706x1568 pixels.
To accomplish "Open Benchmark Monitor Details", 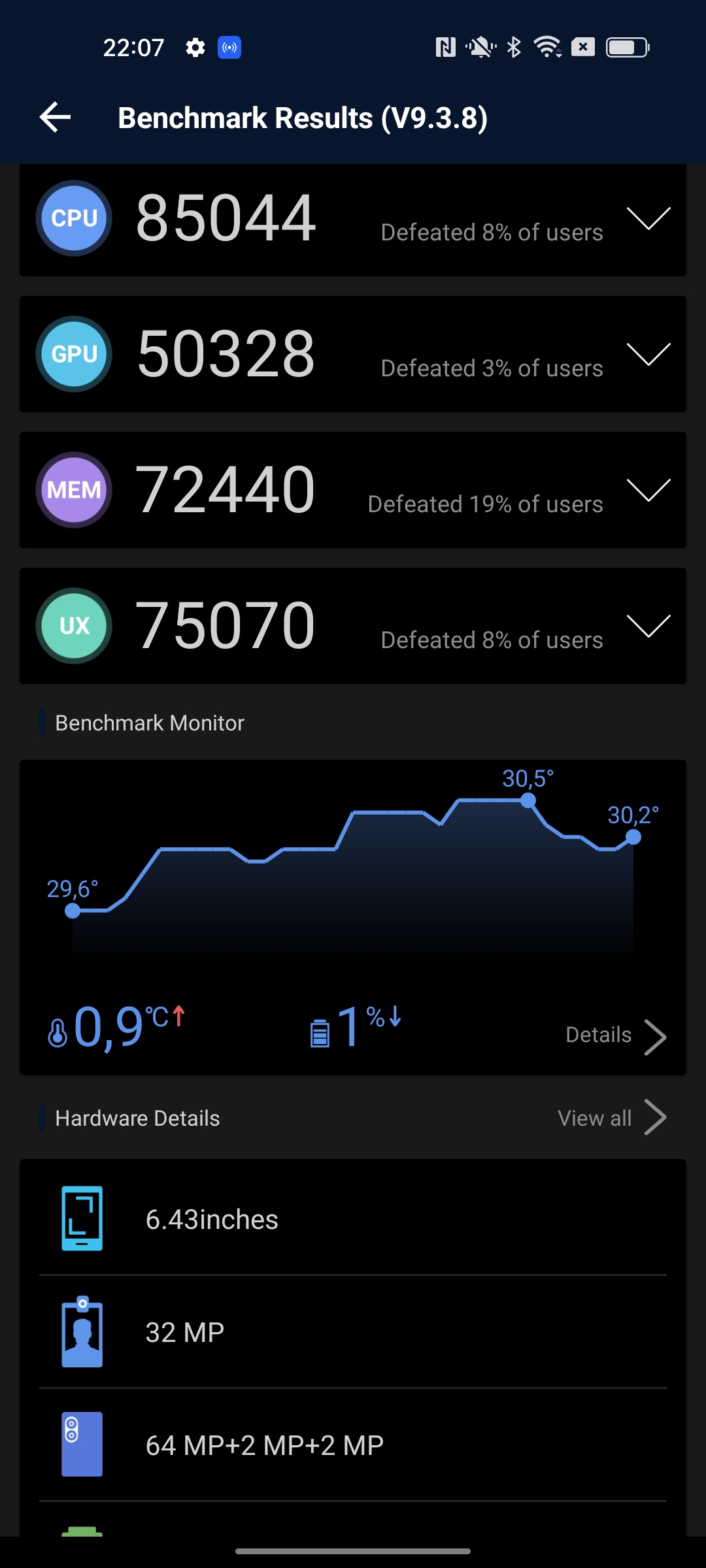I will coord(615,1036).
